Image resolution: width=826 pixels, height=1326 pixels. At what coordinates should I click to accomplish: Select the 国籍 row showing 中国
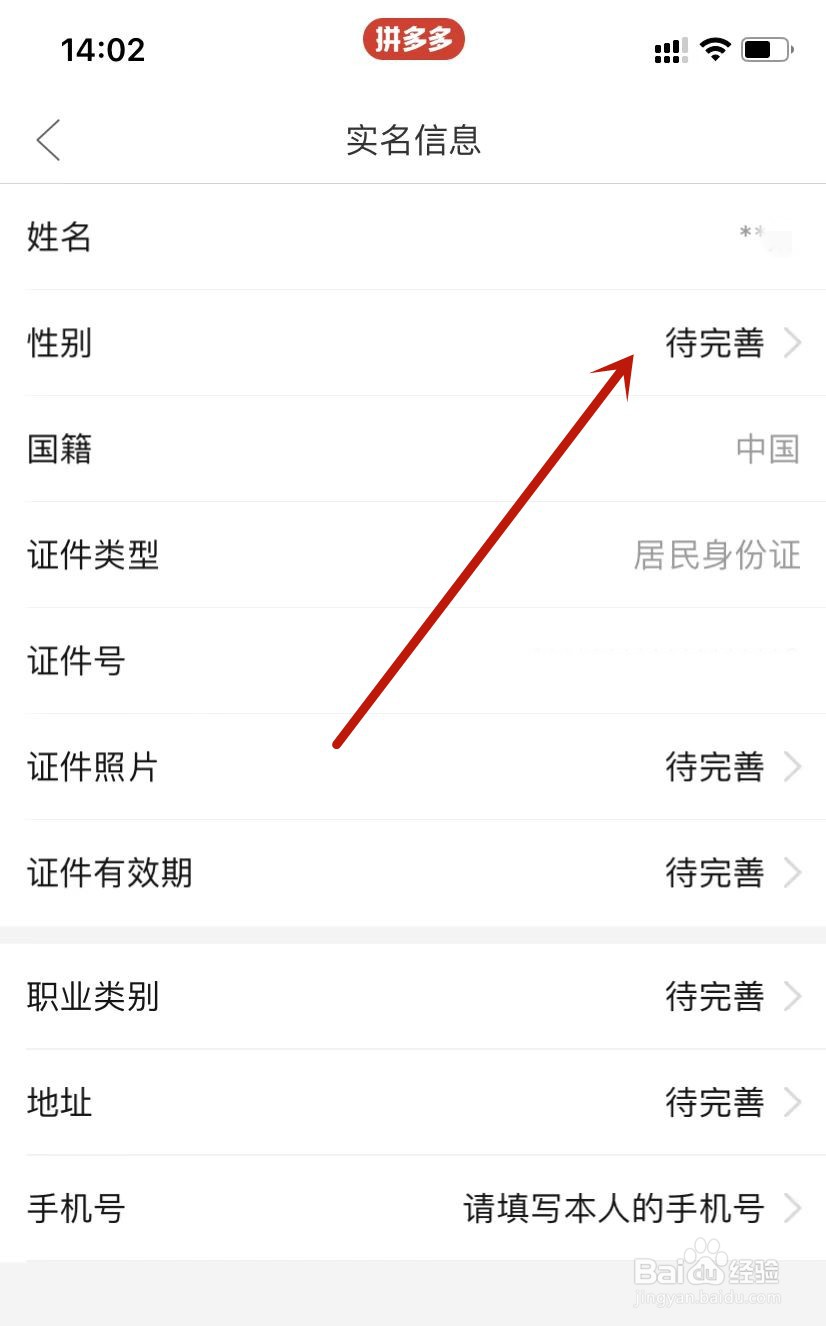point(413,449)
